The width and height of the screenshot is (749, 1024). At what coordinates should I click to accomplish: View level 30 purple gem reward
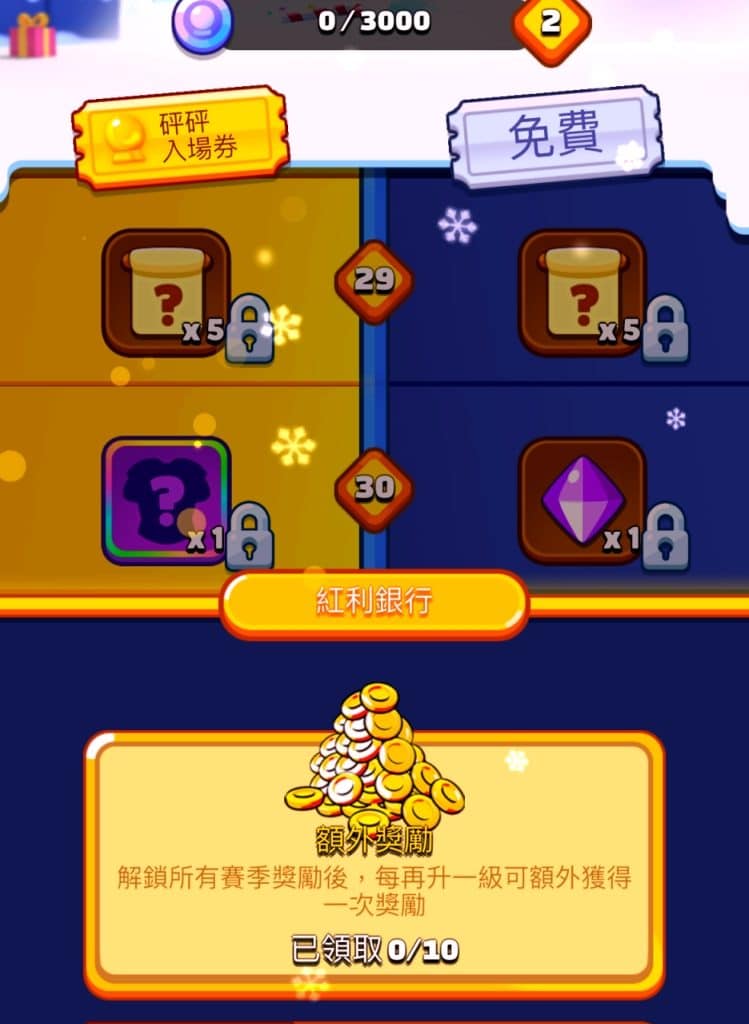(x=582, y=500)
